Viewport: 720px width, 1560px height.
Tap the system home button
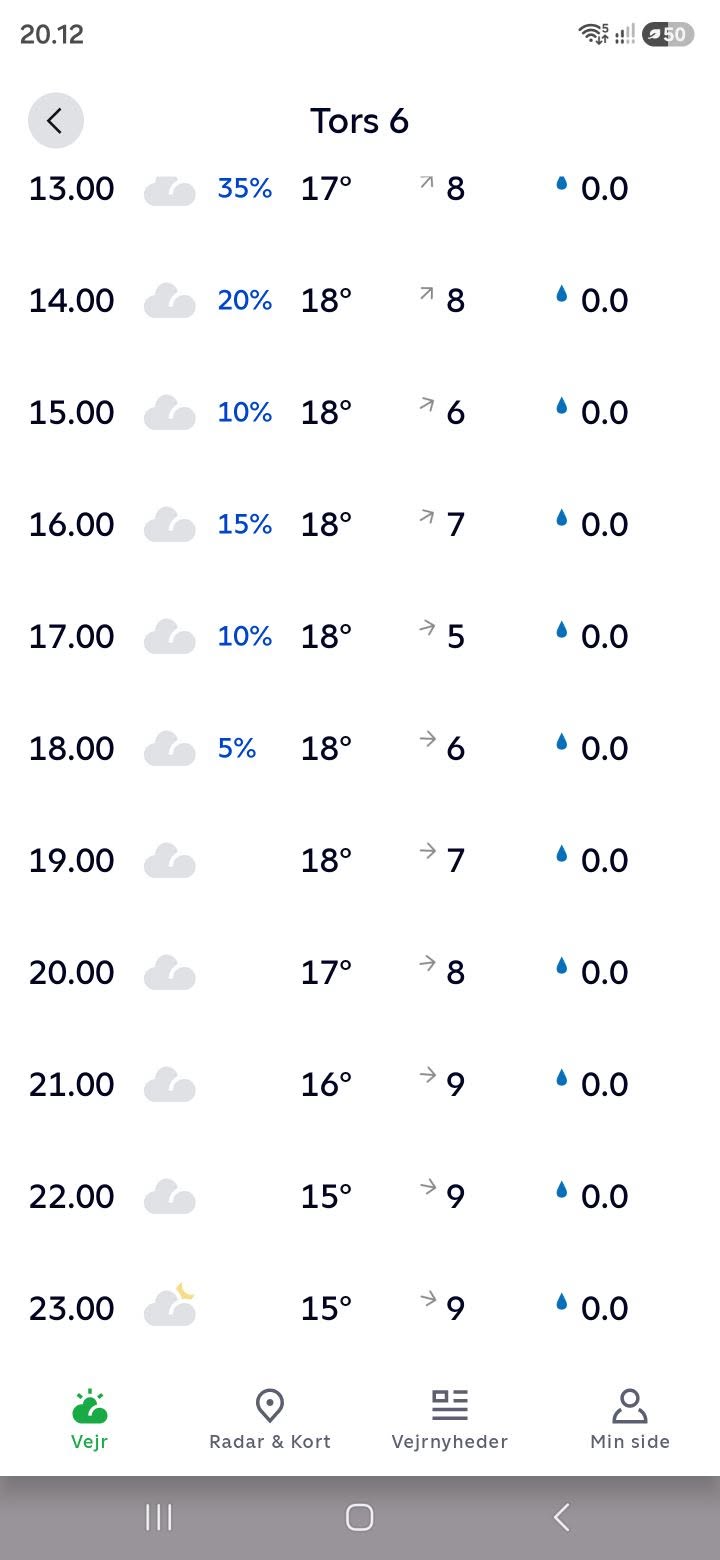tap(360, 1517)
